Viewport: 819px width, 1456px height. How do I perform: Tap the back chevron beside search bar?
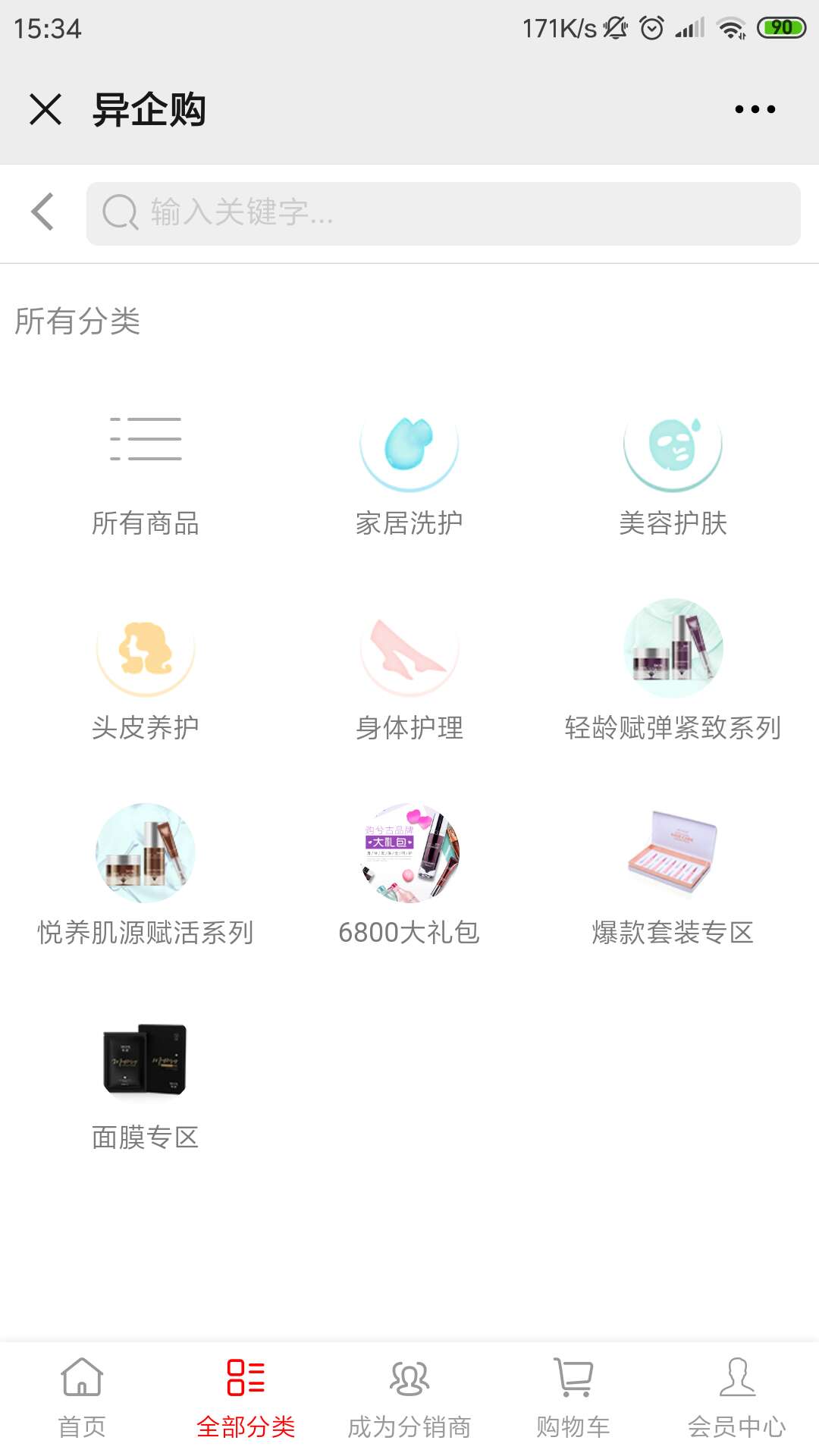coord(43,212)
